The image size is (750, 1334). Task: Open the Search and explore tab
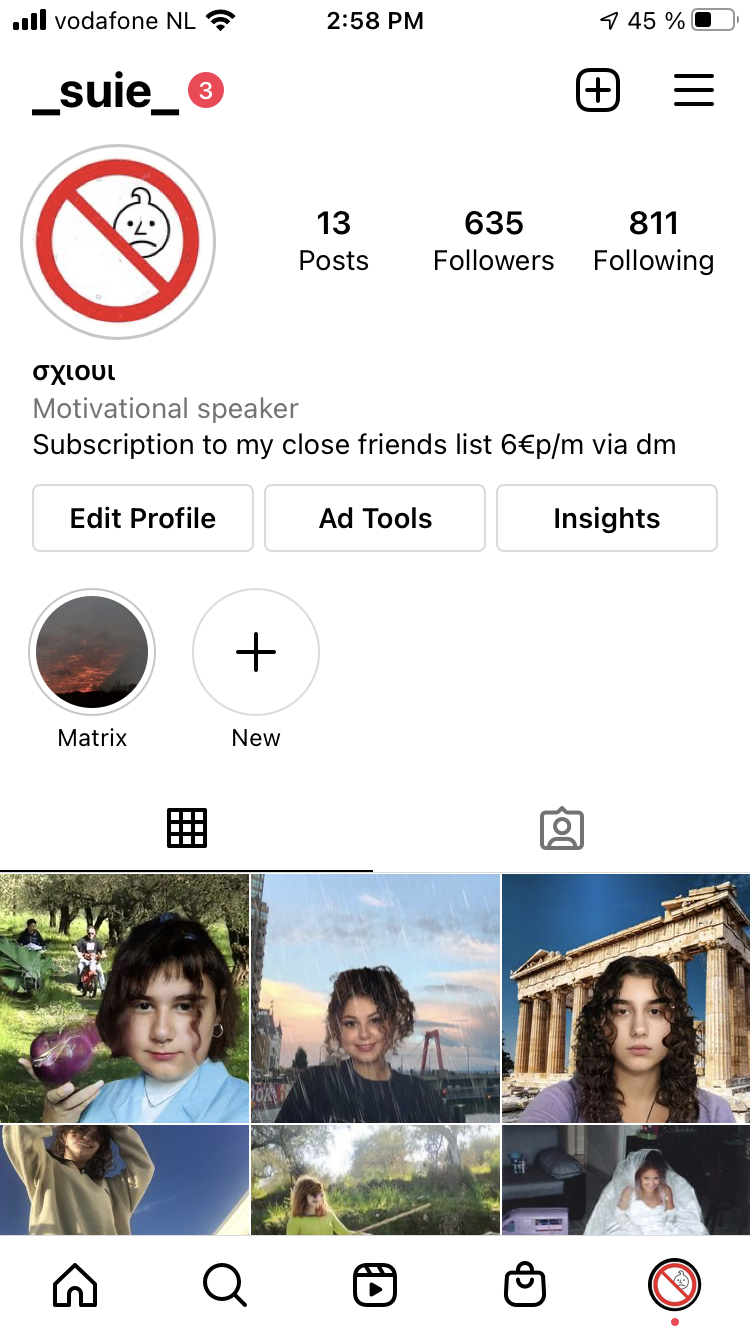click(224, 1284)
